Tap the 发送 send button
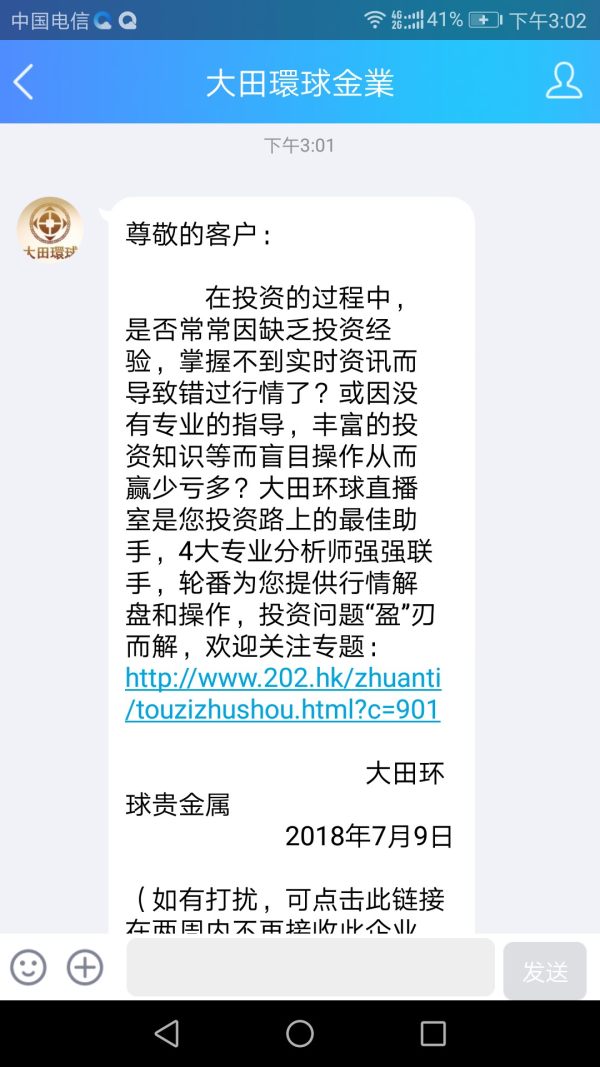The width and height of the screenshot is (600, 1067). (x=545, y=971)
